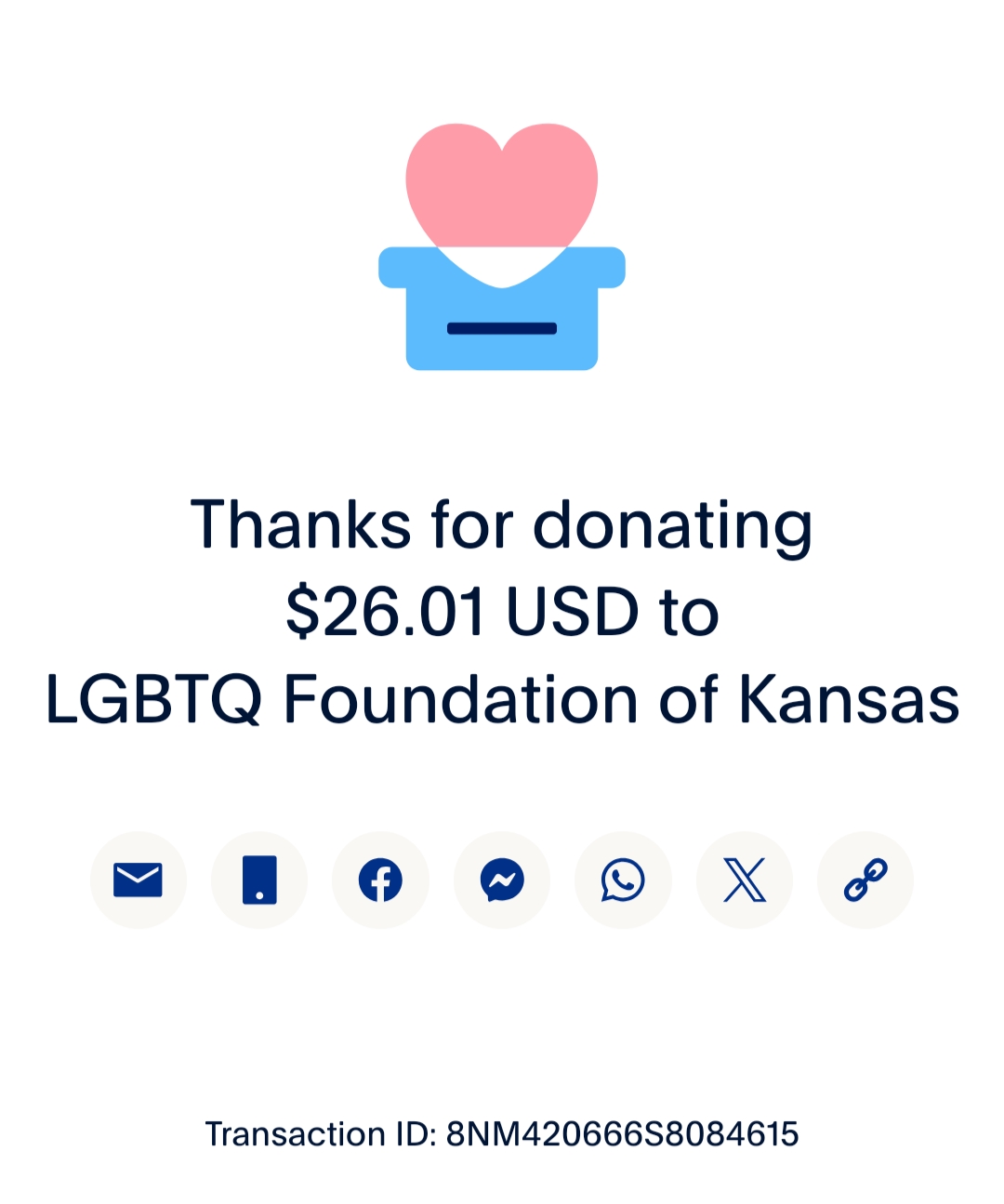Copy the donation share link
Screen dimensions: 1004x1204
tap(865, 880)
